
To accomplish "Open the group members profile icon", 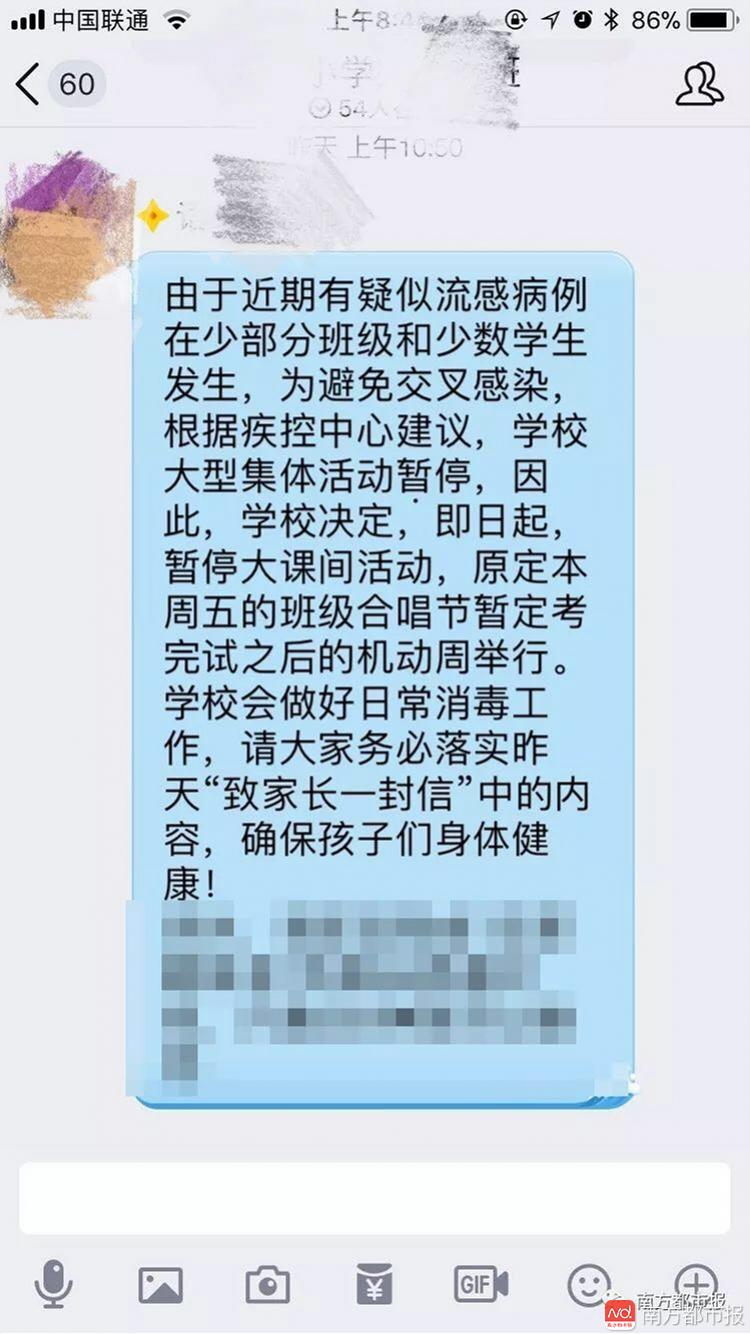I will click(699, 84).
